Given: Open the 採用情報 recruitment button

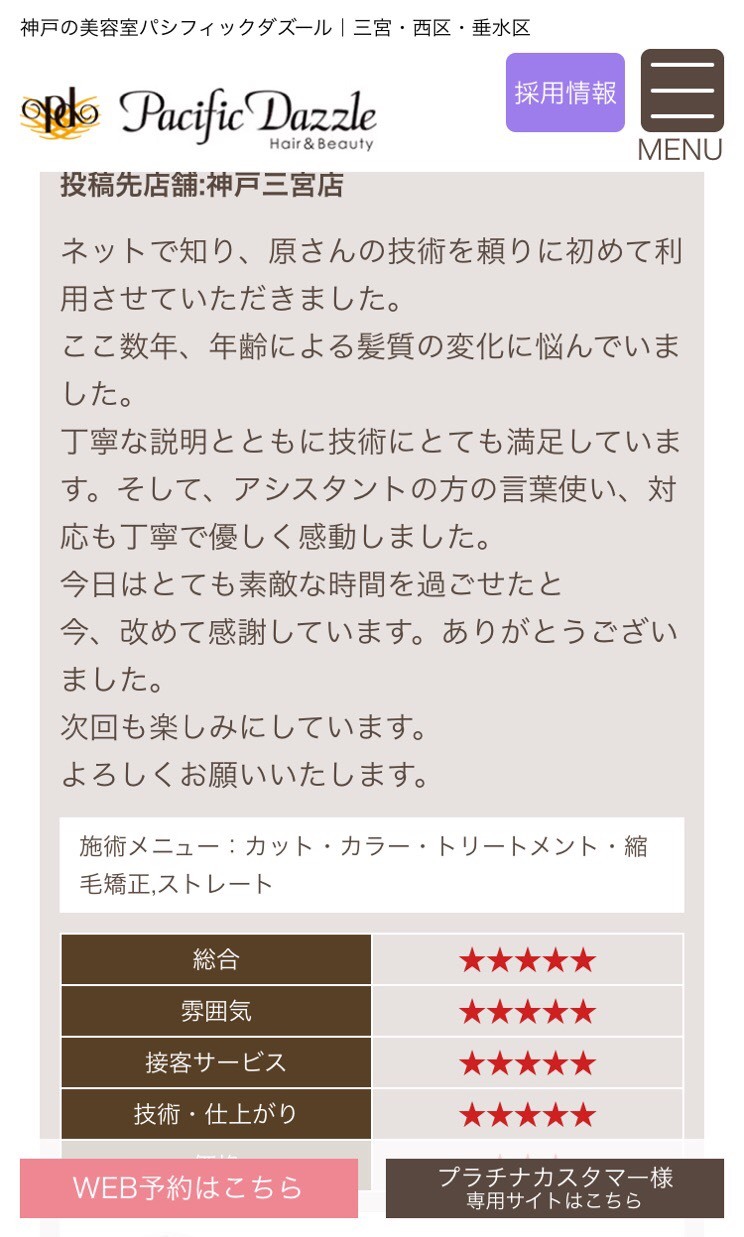Looking at the screenshot, I should [565, 93].
